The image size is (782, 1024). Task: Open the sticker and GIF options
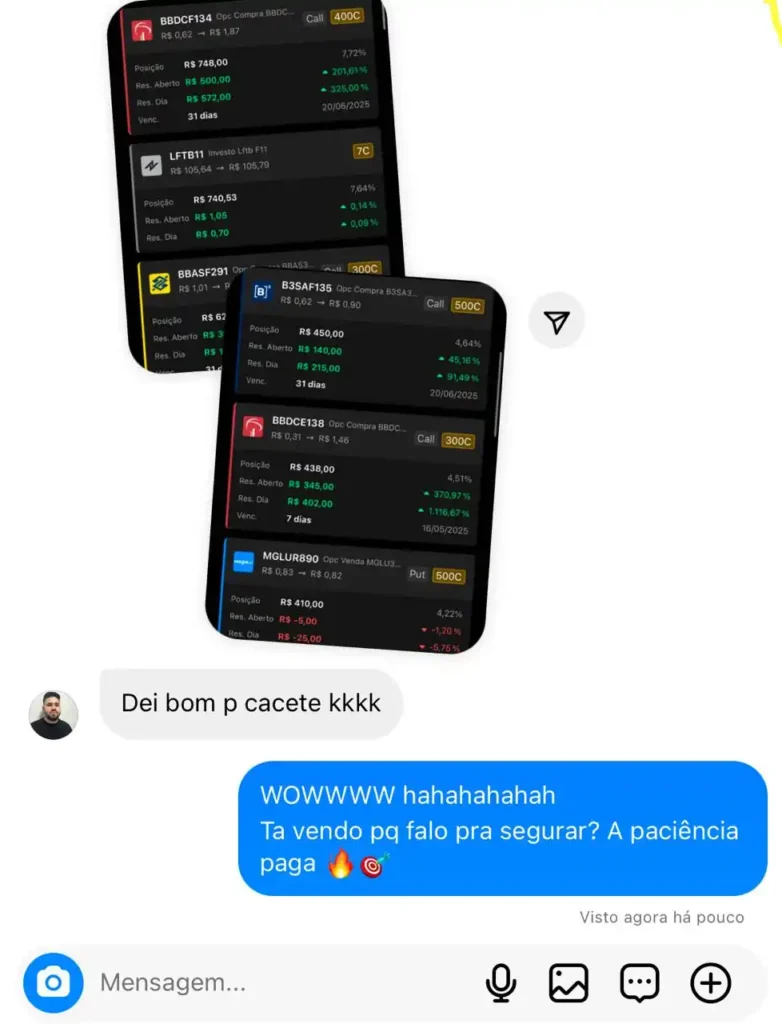640,983
